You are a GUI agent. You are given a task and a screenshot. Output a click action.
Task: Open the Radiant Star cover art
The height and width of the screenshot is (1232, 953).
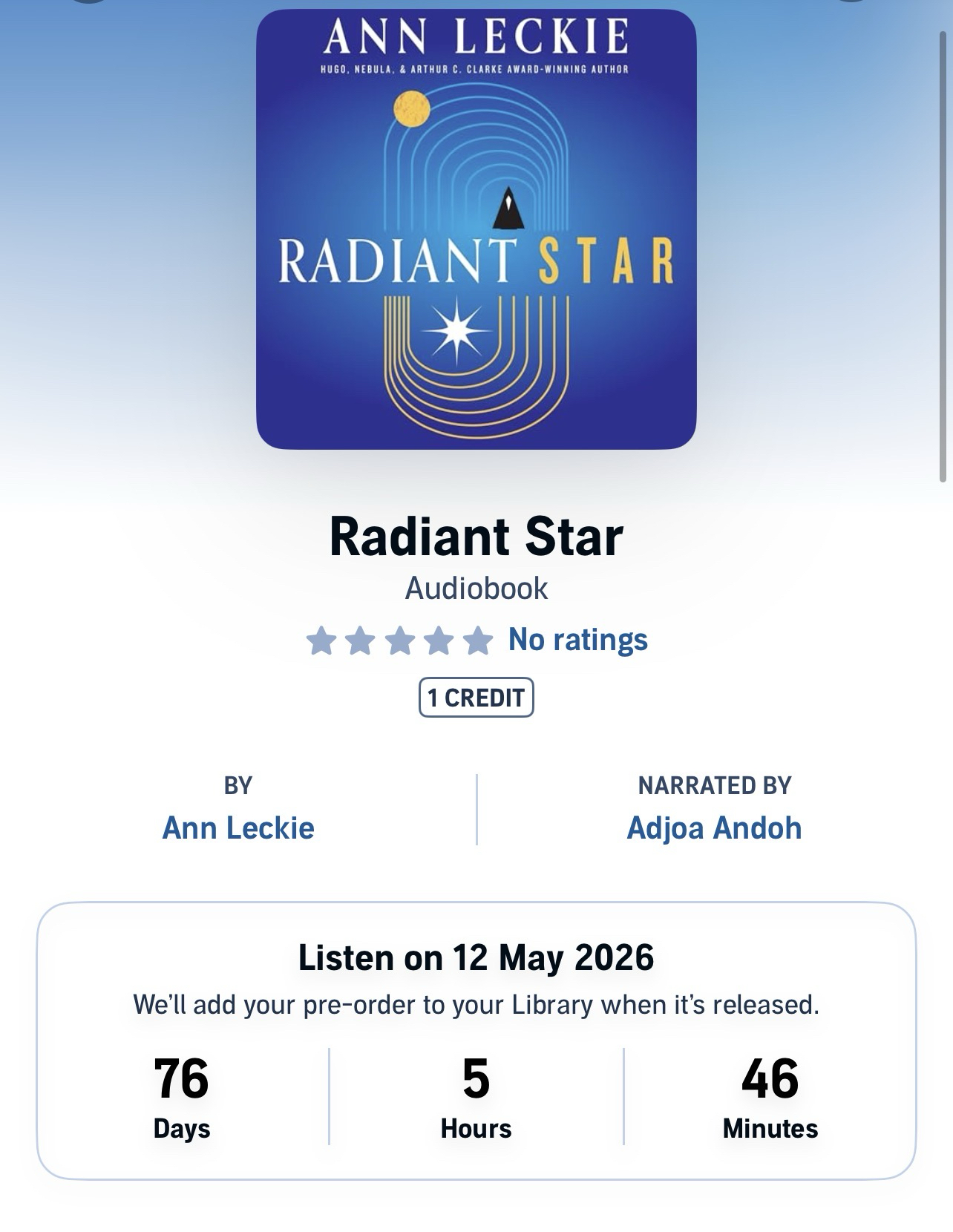[476, 229]
